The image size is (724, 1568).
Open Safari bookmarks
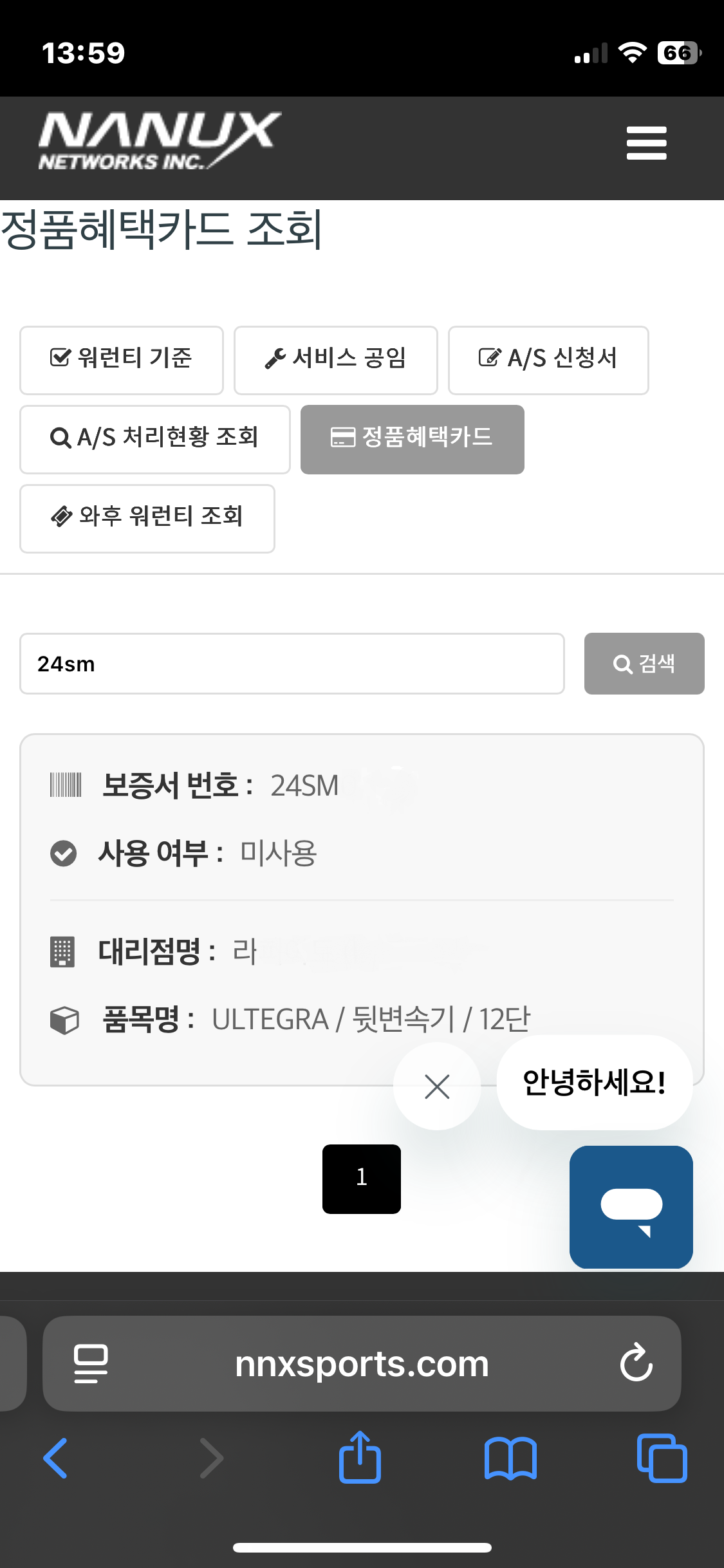tap(510, 1458)
